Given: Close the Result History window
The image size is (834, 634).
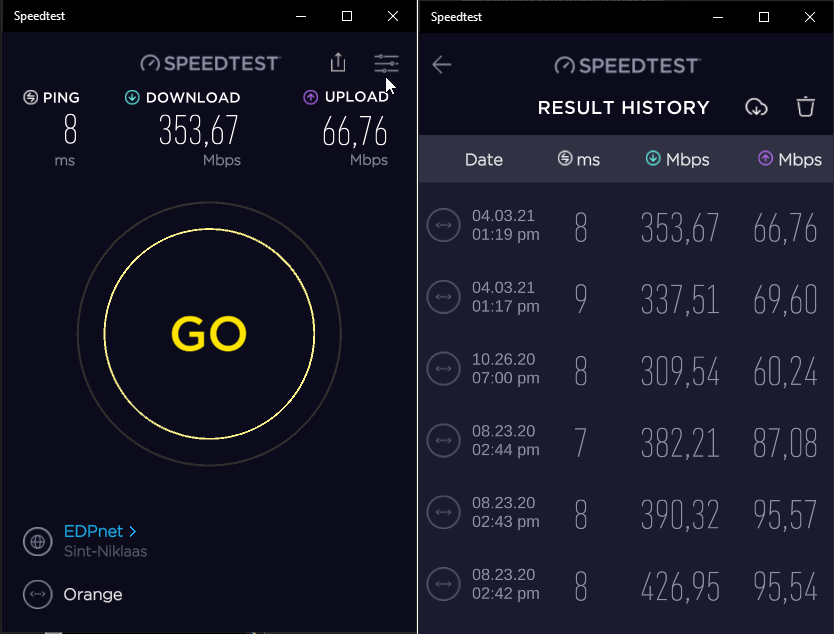Looking at the screenshot, I should pos(810,16).
